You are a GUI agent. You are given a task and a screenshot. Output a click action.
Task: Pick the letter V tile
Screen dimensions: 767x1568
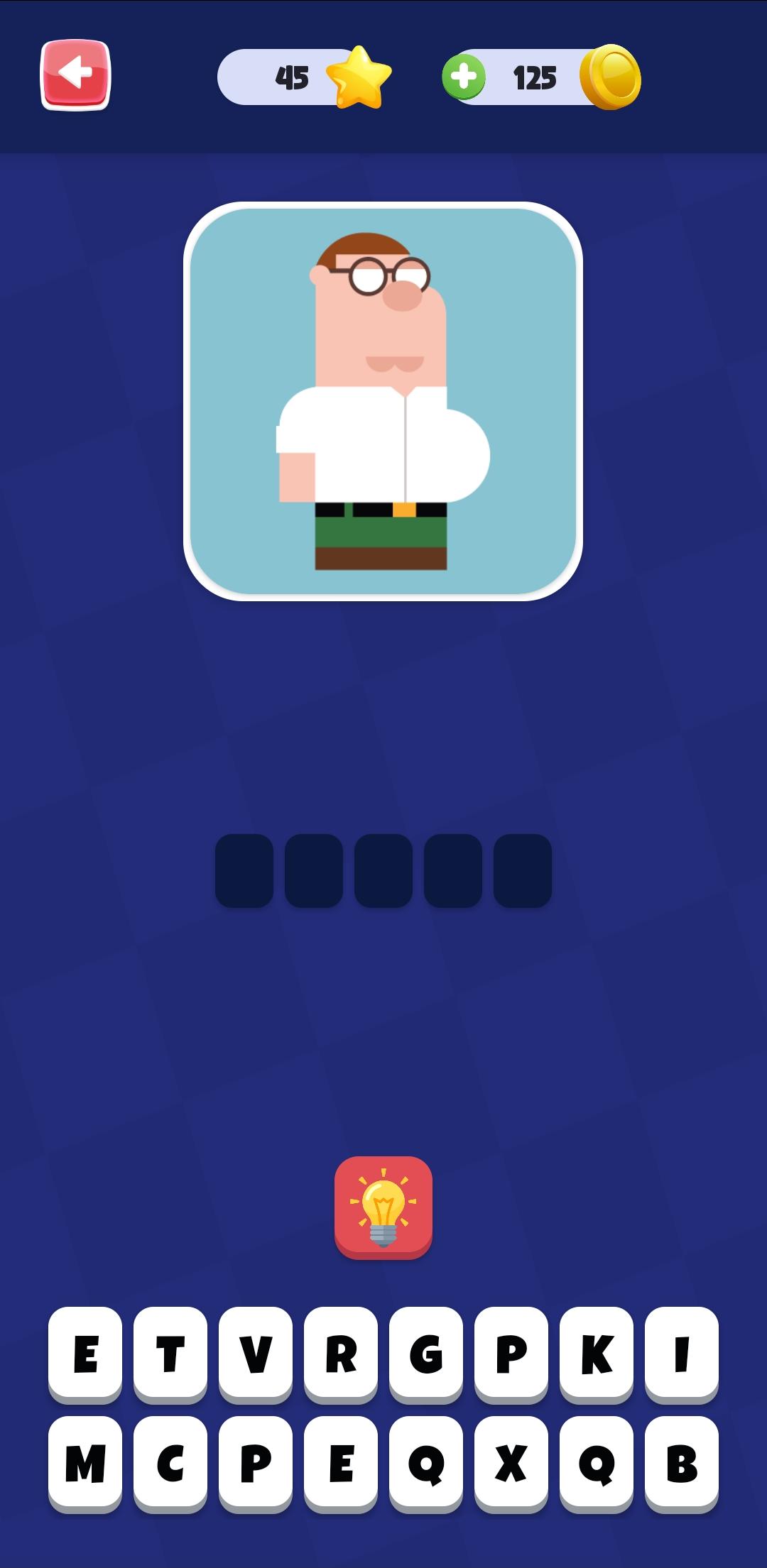(256, 1354)
